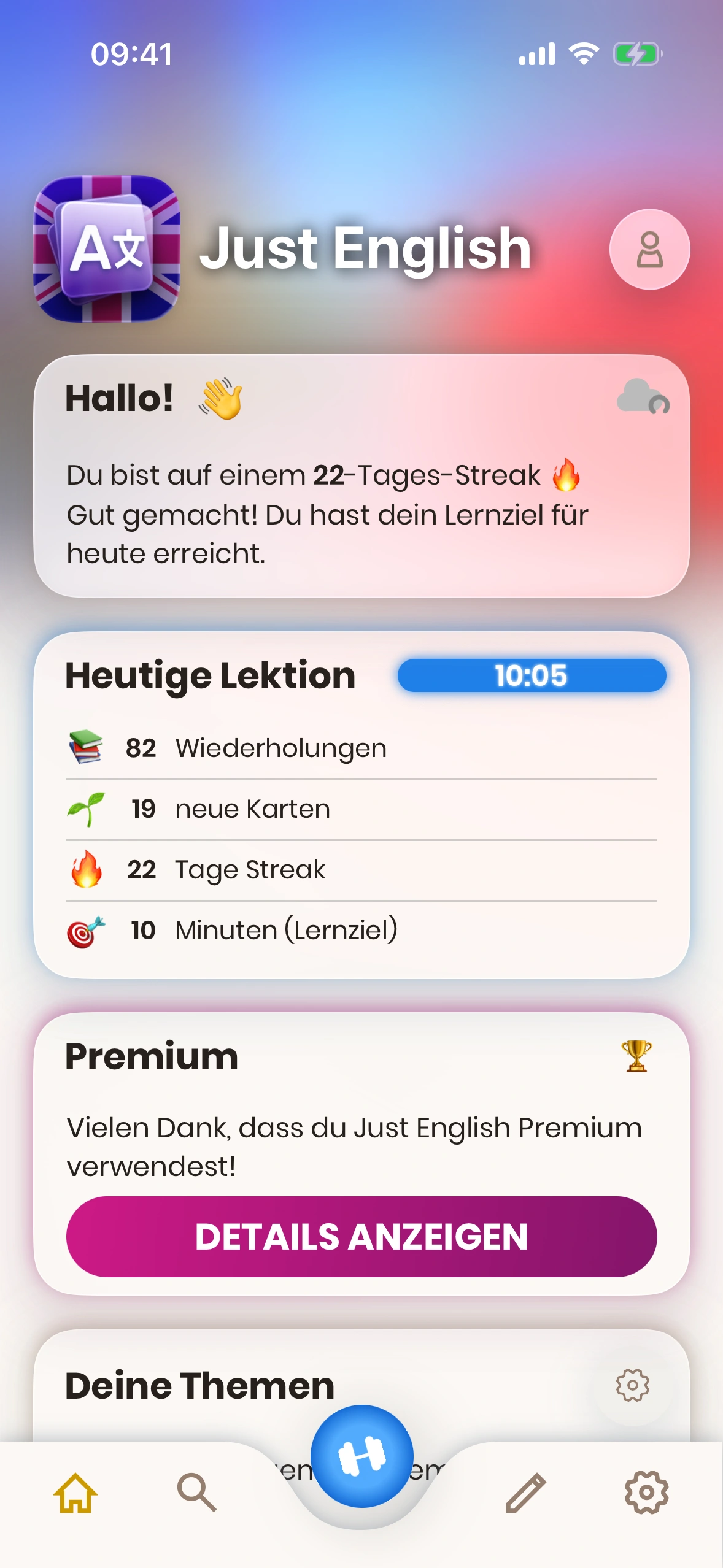Open the pencil edit tab

525,1492
